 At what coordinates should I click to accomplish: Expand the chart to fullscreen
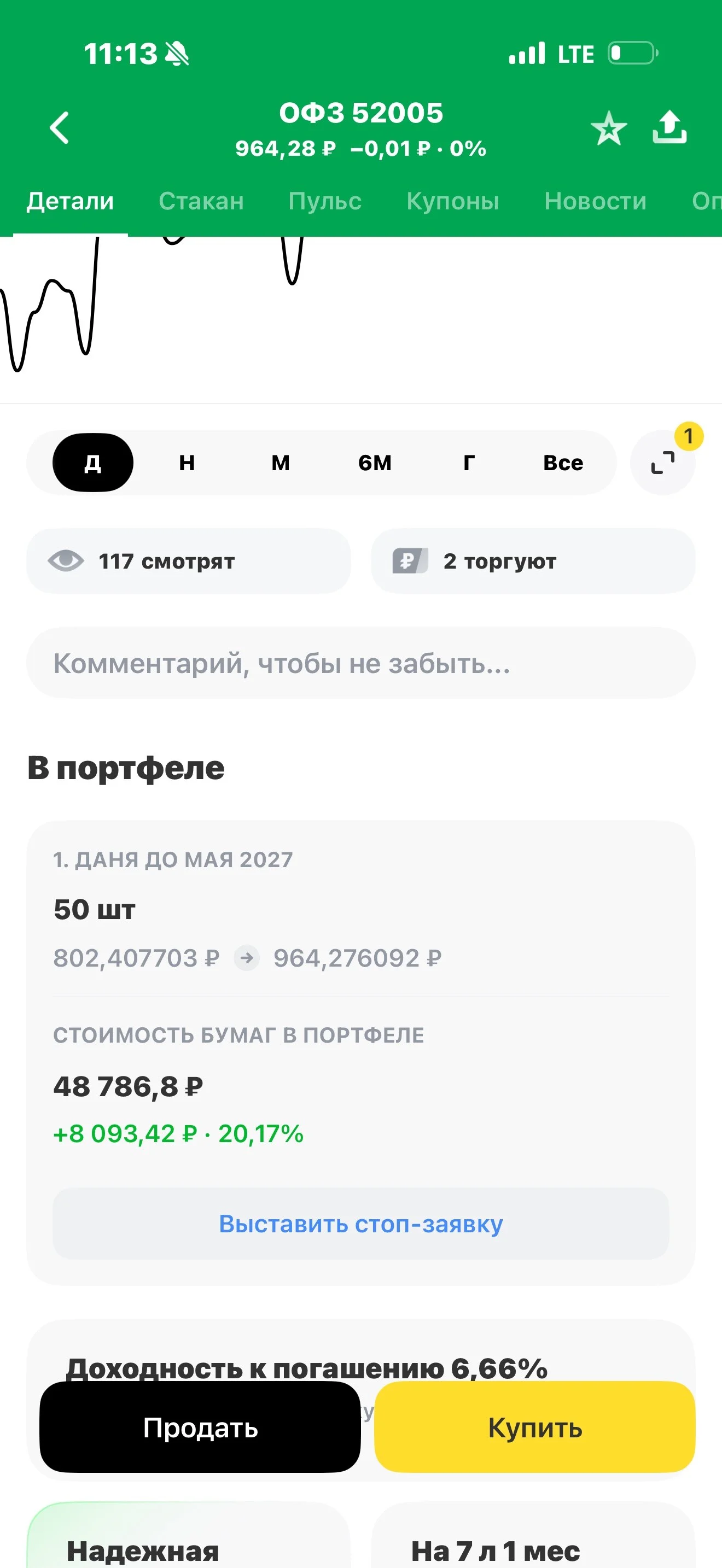[x=662, y=463]
